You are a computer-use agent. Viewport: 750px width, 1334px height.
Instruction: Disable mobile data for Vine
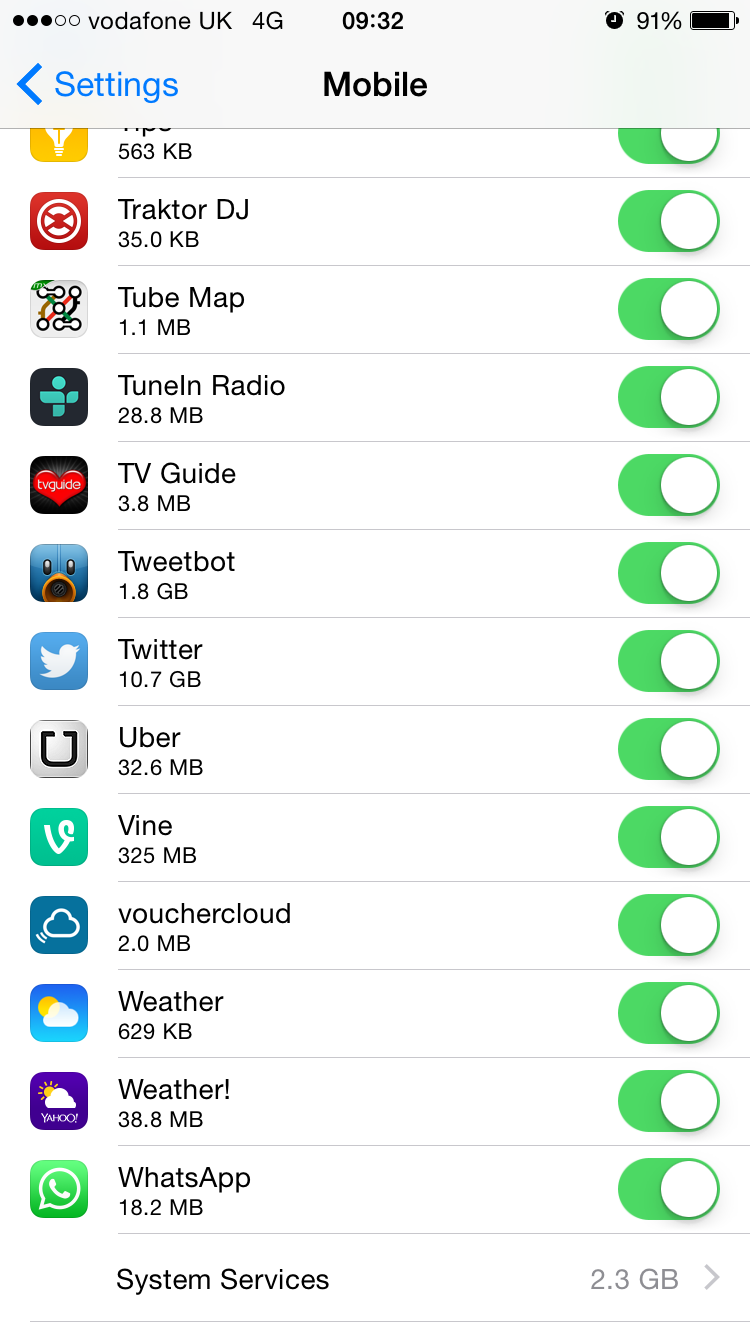coord(668,838)
